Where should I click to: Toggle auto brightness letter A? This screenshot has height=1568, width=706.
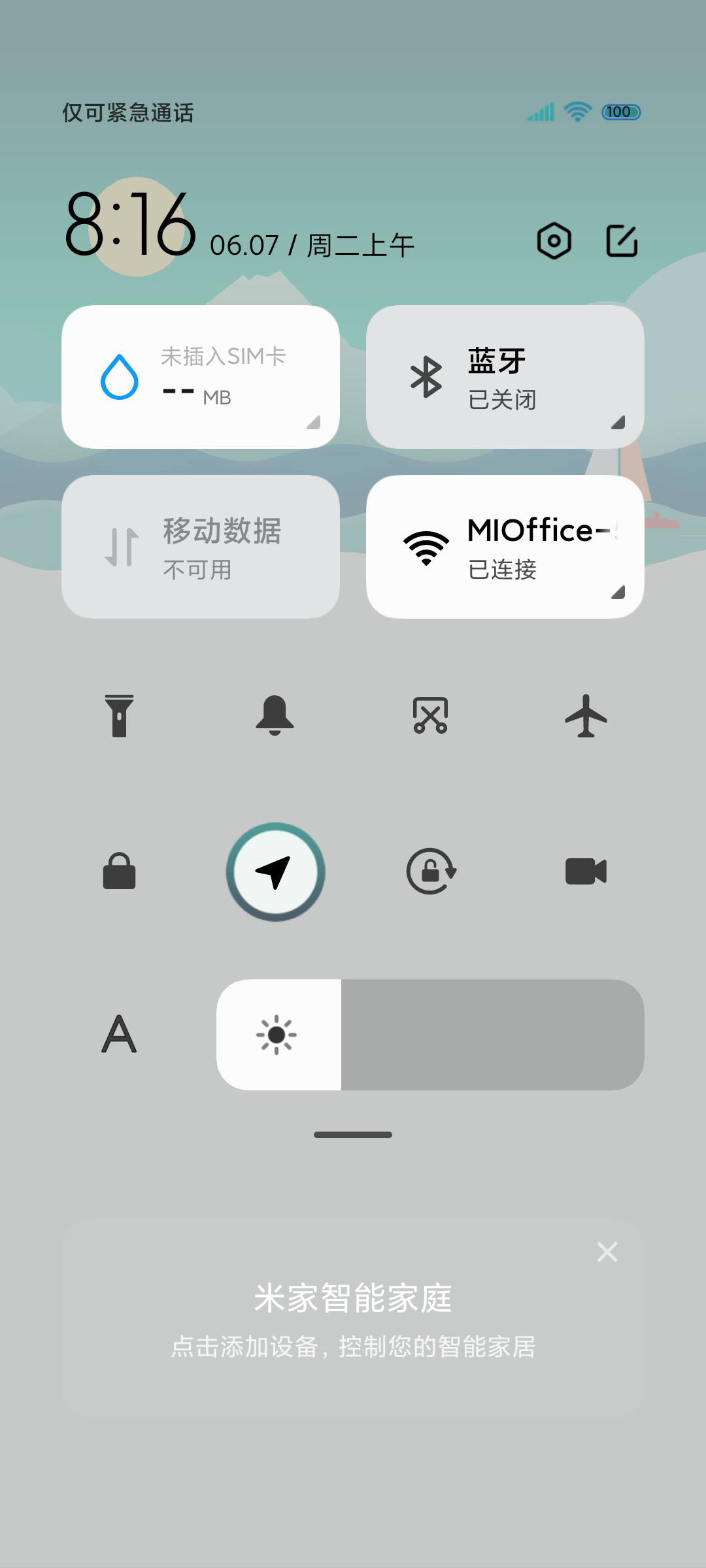coord(120,1034)
